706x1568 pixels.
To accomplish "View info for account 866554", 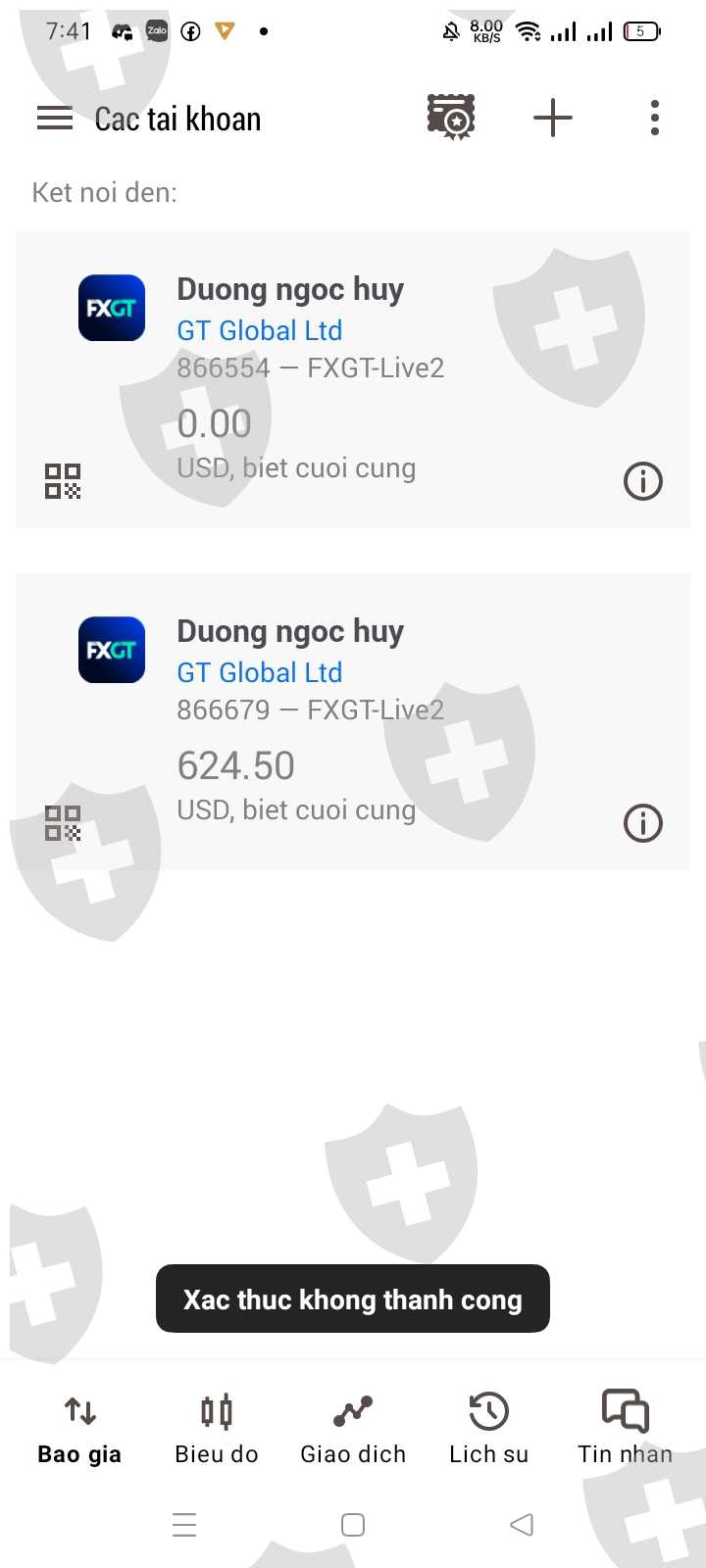I will click(x=643, y=481).
